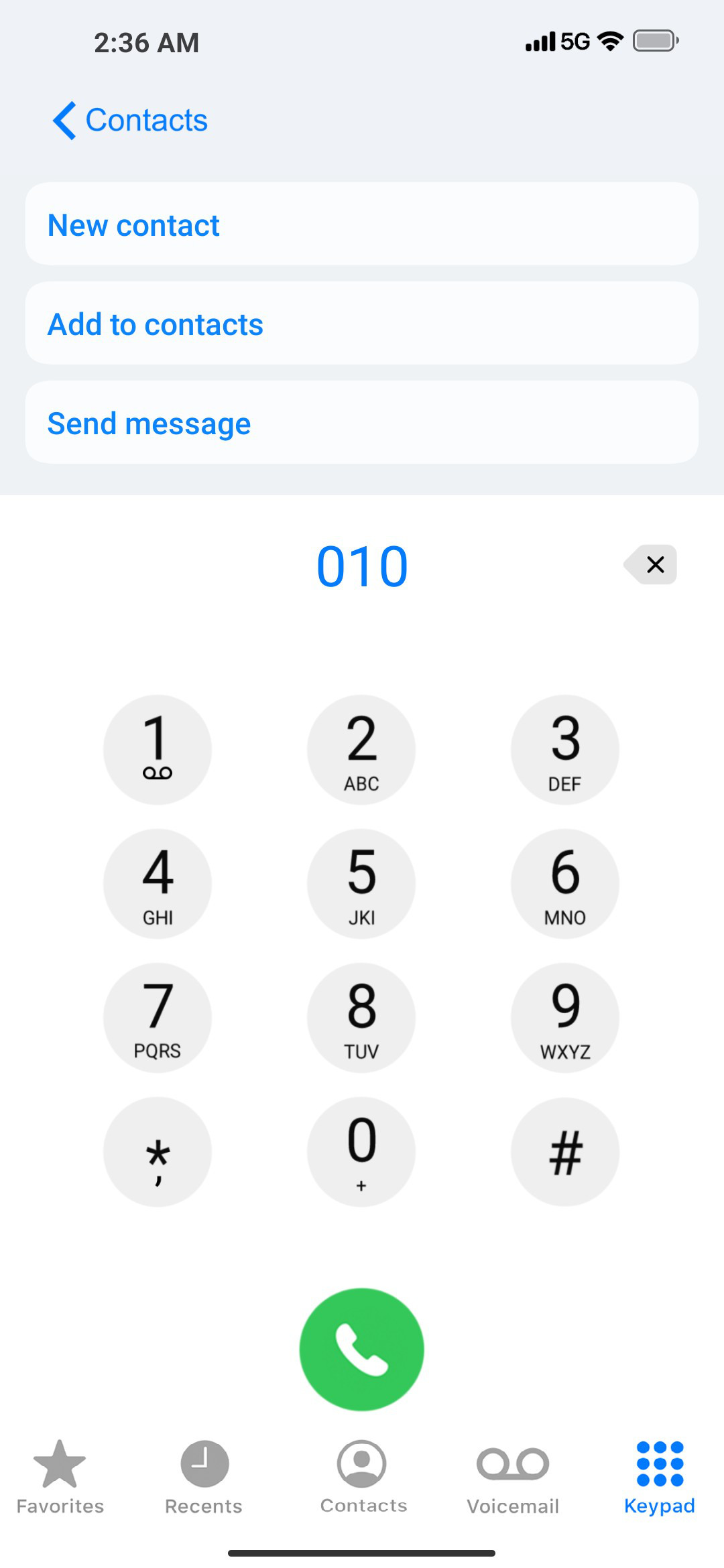
Task: Tap the 6 MNO key
Action: 565,883
